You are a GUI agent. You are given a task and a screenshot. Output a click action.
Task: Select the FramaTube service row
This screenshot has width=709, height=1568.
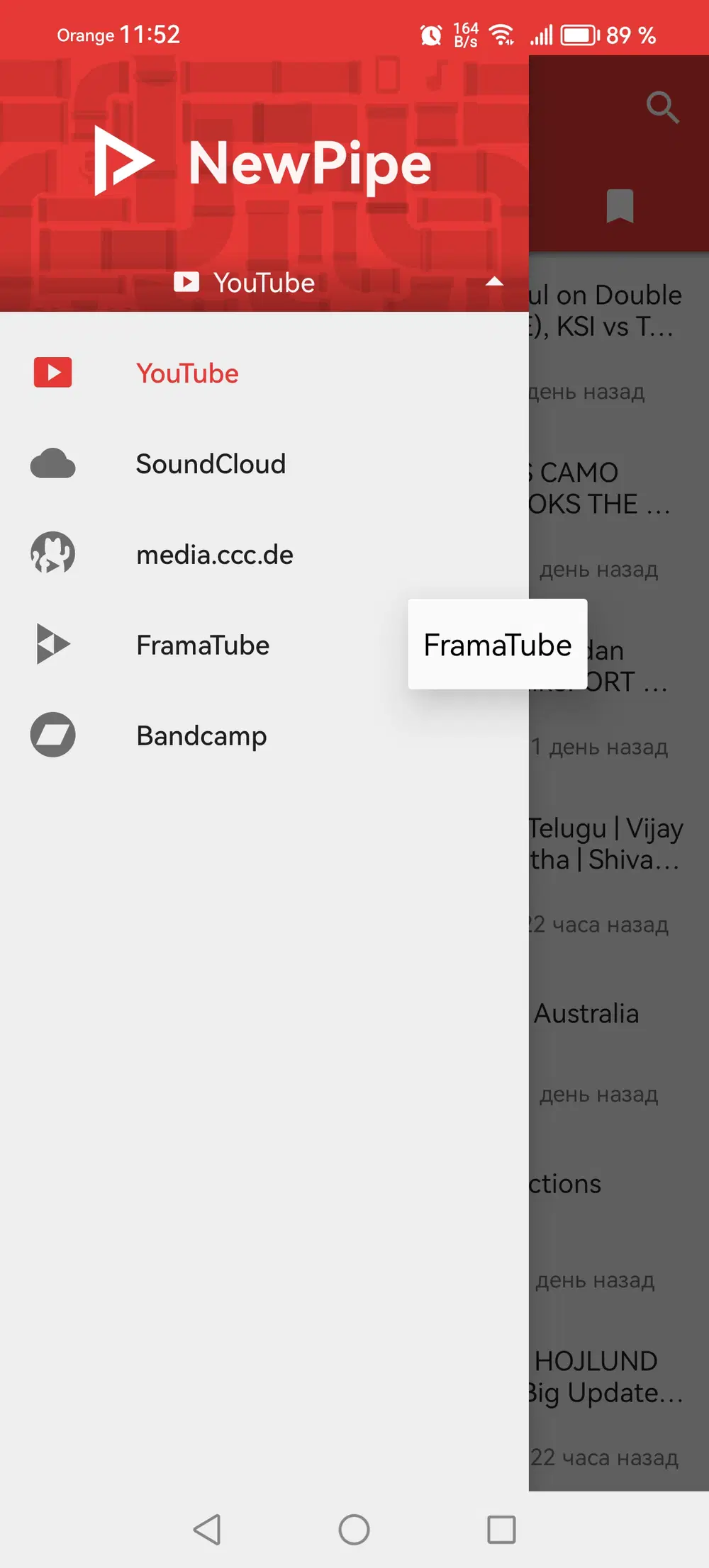tap(202, 645)
